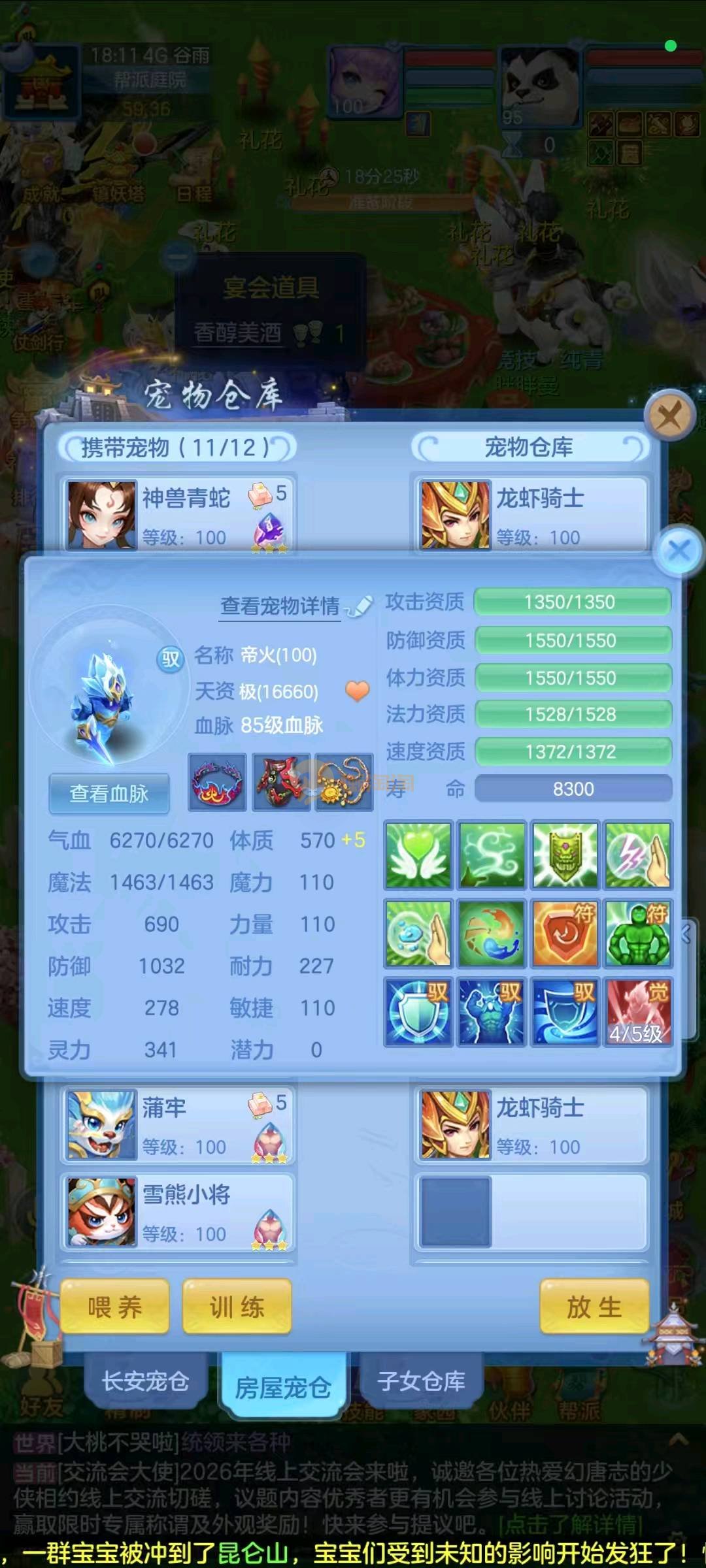This screenshot has height=1568, width=706.
Task: Close the pet detail popup
Action: point(679,551)
